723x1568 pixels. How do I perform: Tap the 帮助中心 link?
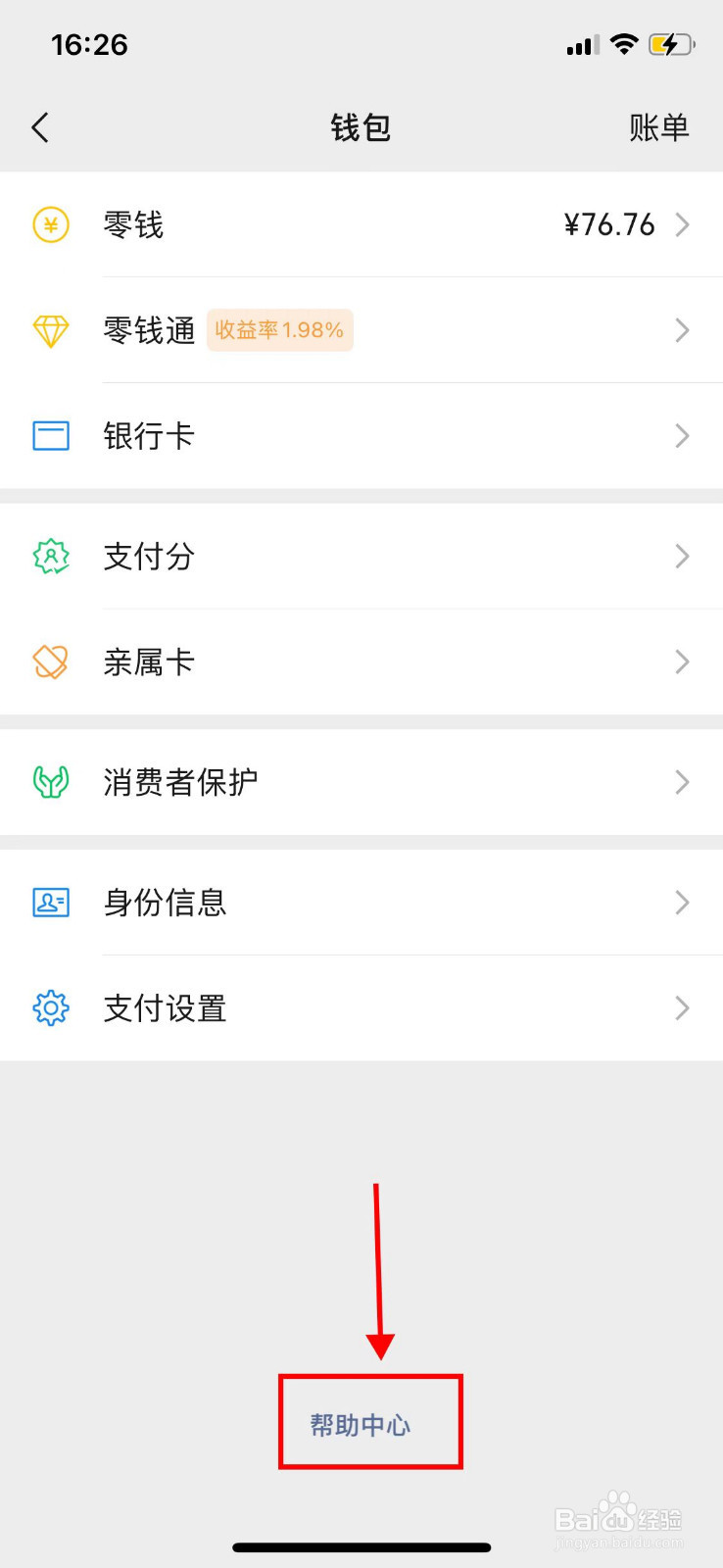coord(361,1425)
